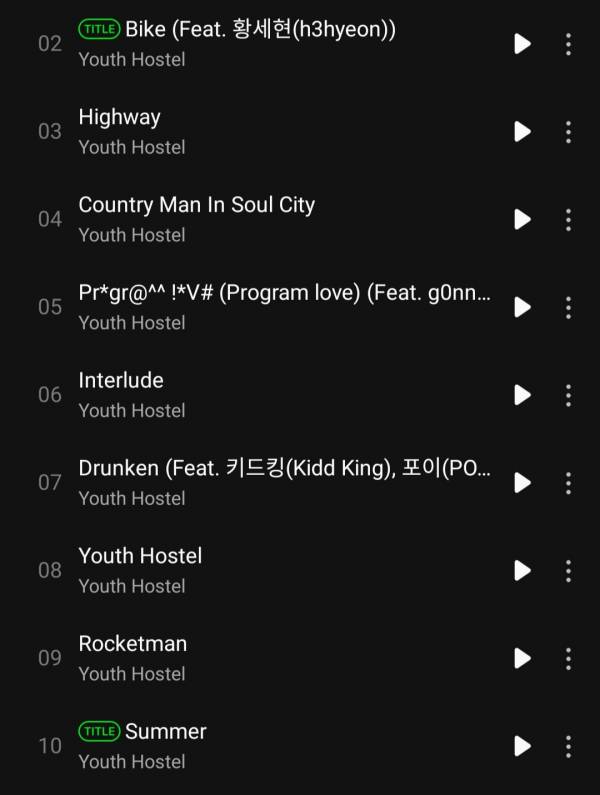600x795 pixels.
Task: Play Country Man In Soul City
Action: click(x=522, y=220)
